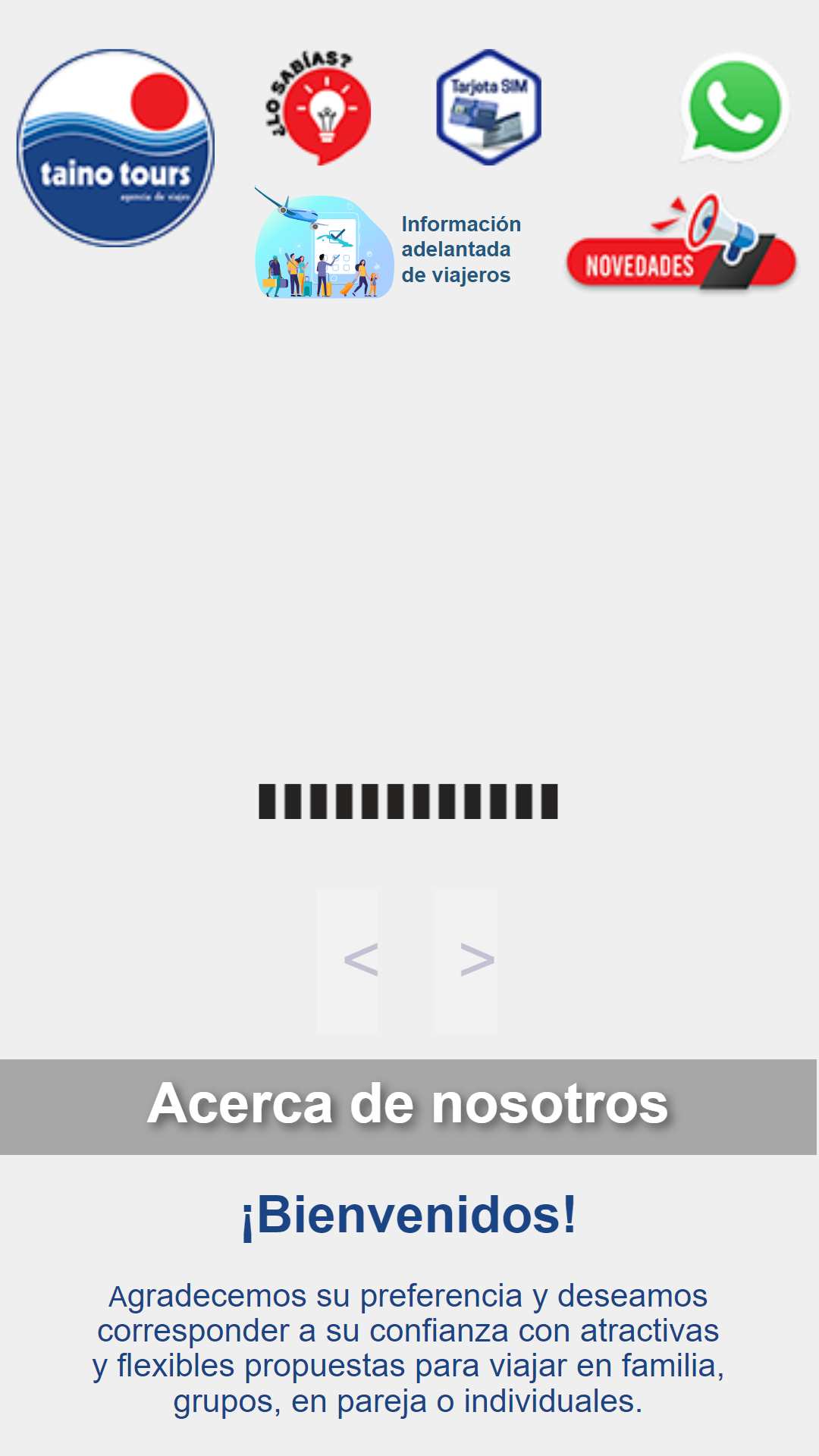This screenshot has height=1456, width=819.
Task: Open the Novedades megaphone button
Action: 682,242
